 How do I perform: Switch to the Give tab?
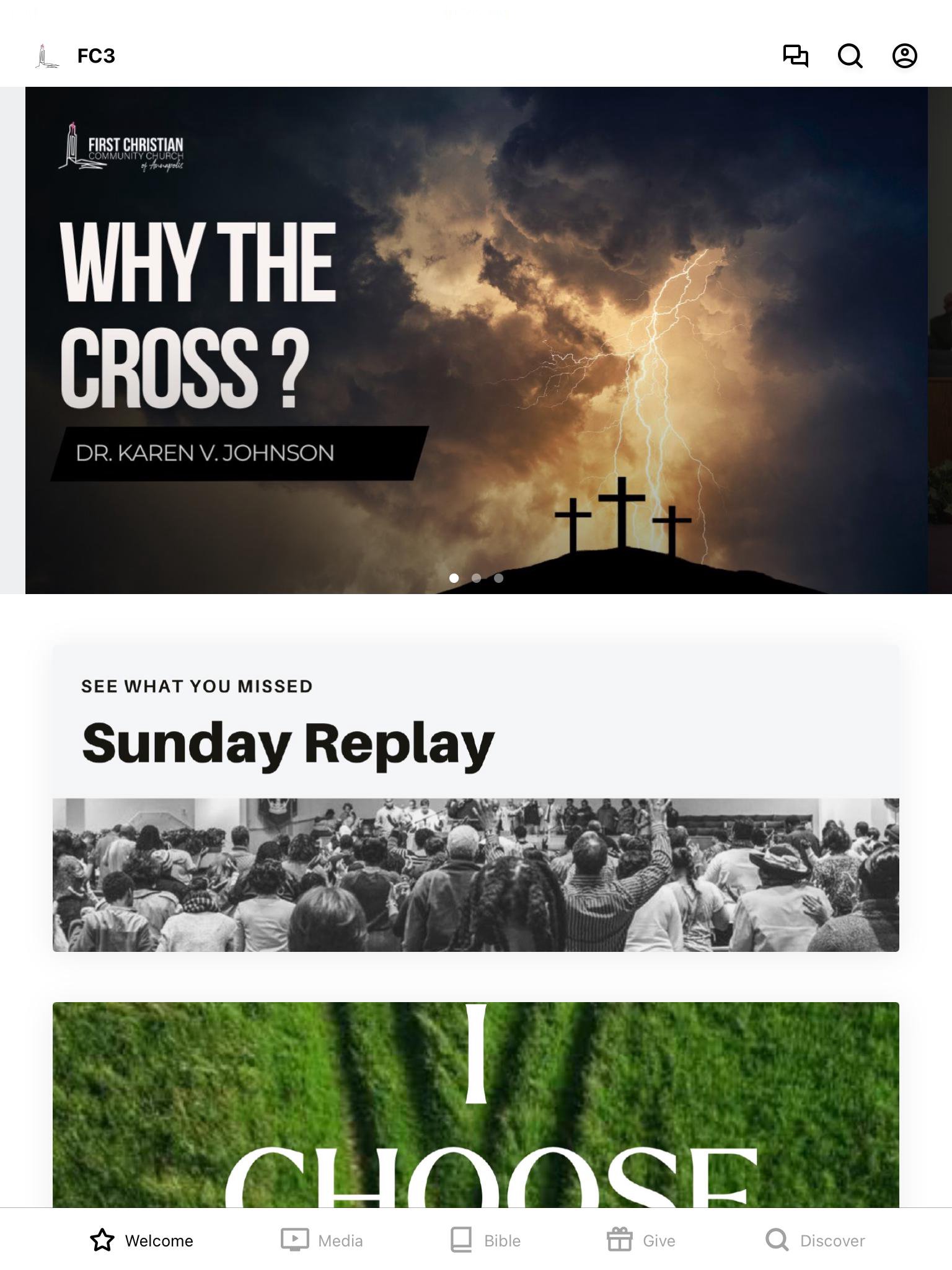click(x=641, y=1240)
